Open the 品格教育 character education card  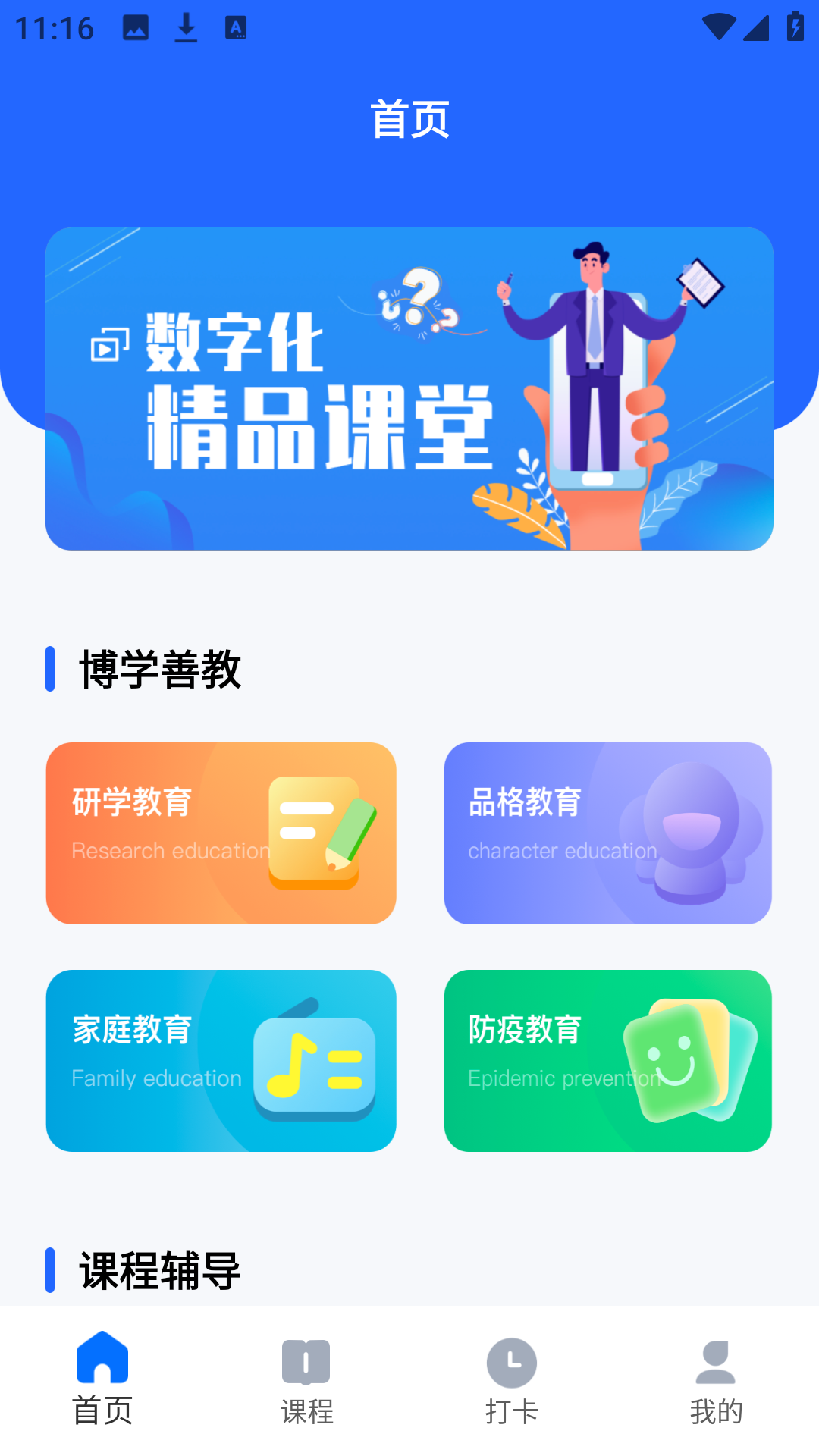coord(608,833)
